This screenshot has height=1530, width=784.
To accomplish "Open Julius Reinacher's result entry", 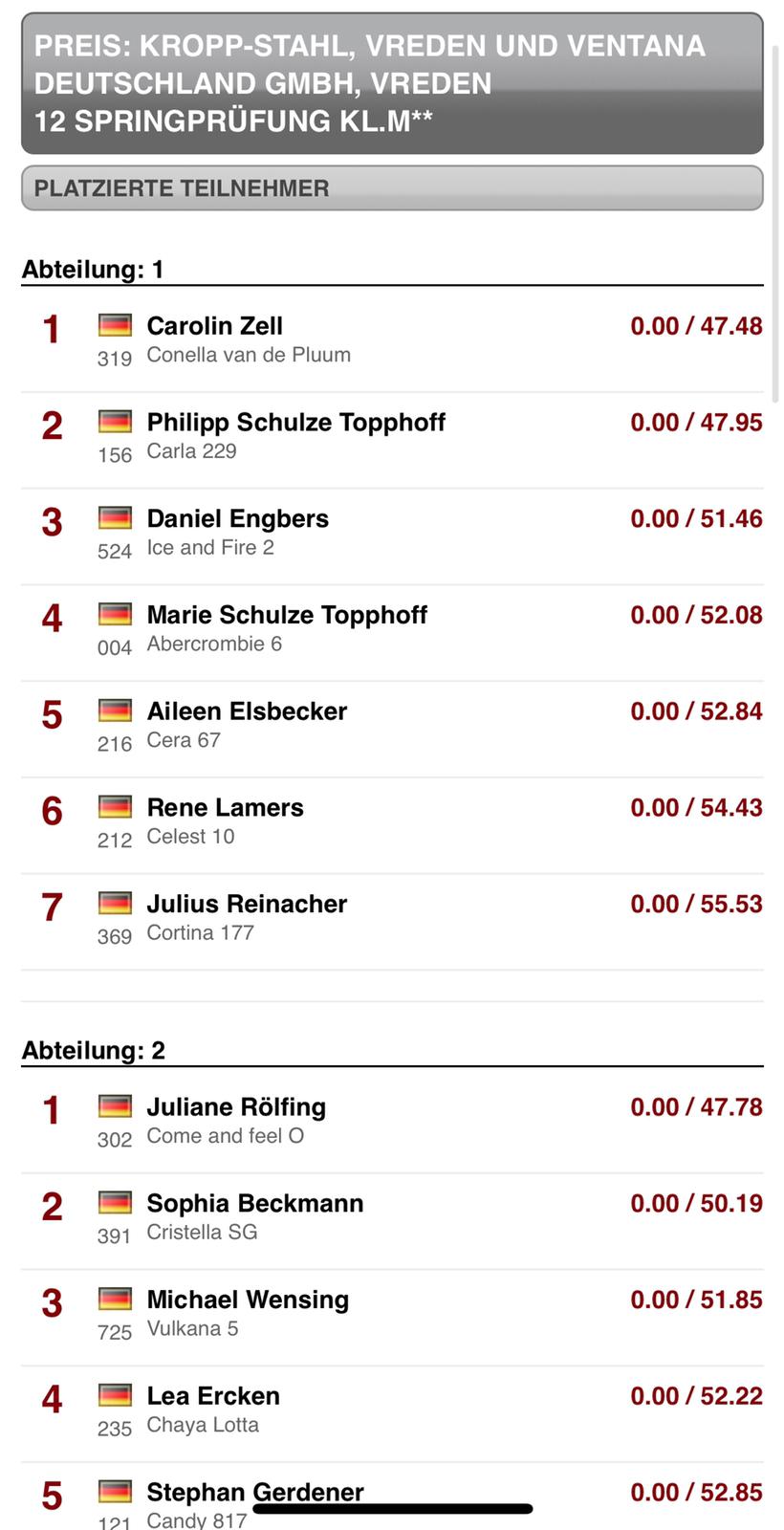I will click(x=392, y=919).
